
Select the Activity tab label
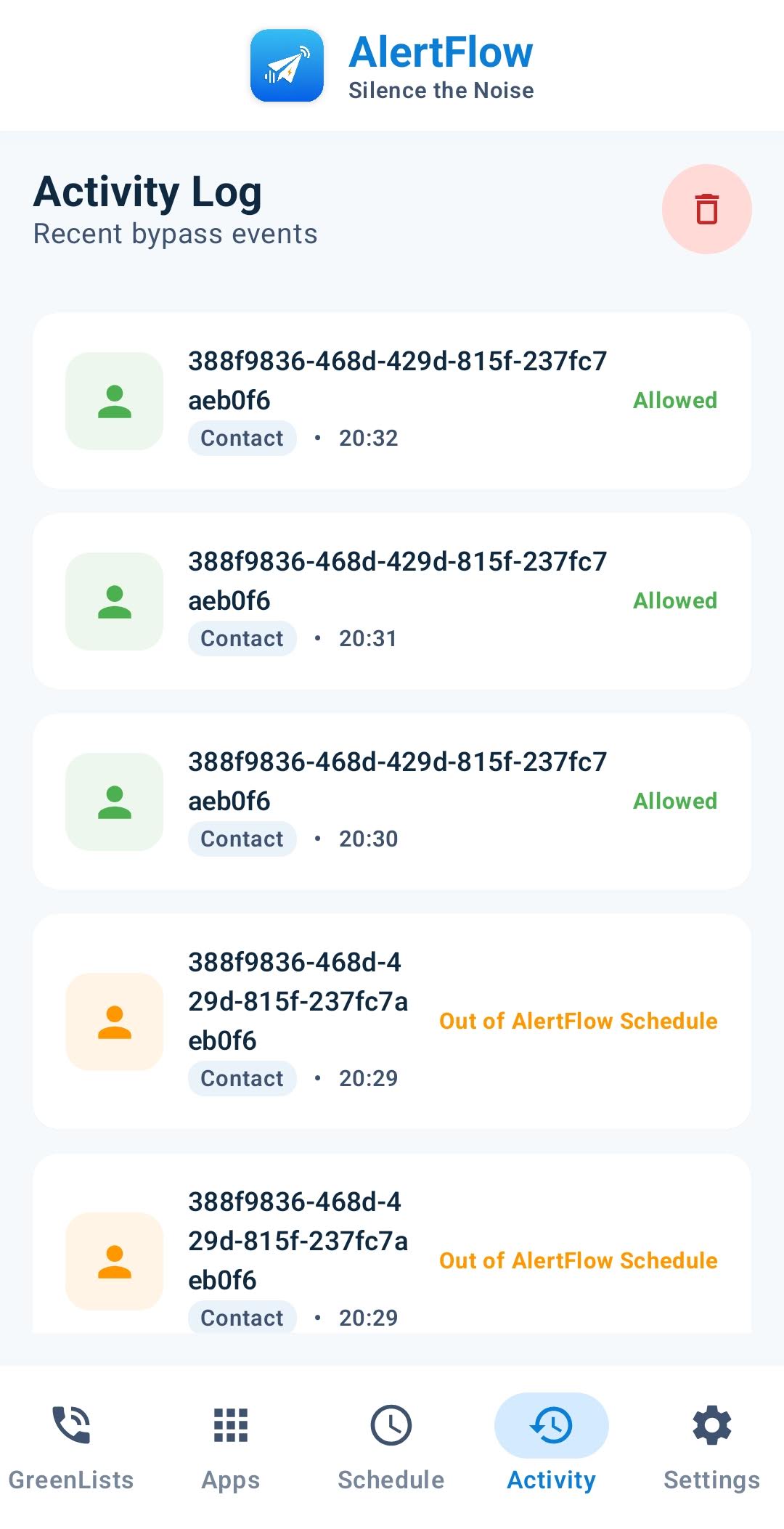pos(551,1480)
